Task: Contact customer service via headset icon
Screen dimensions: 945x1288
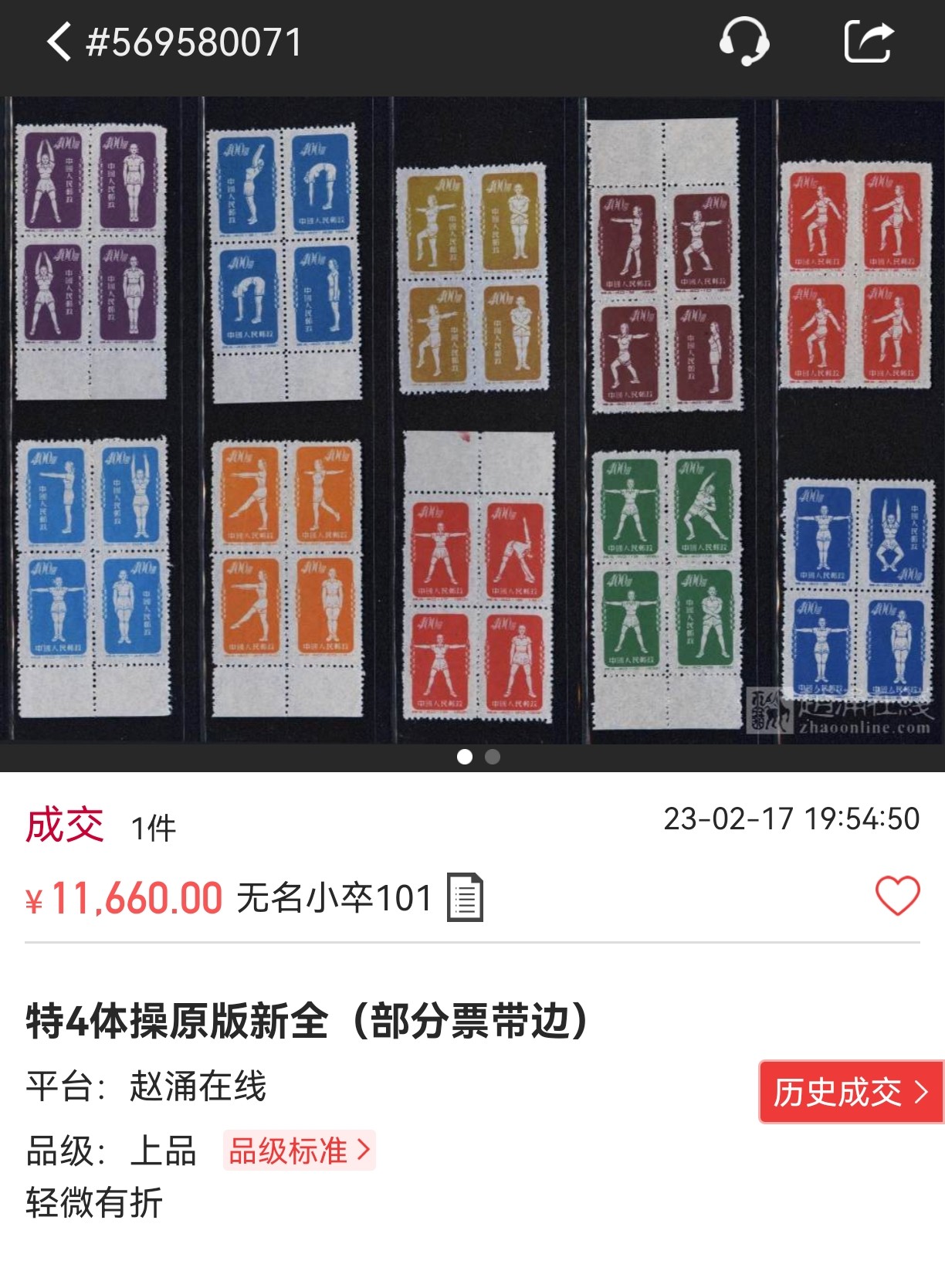Action: (743, 42)
